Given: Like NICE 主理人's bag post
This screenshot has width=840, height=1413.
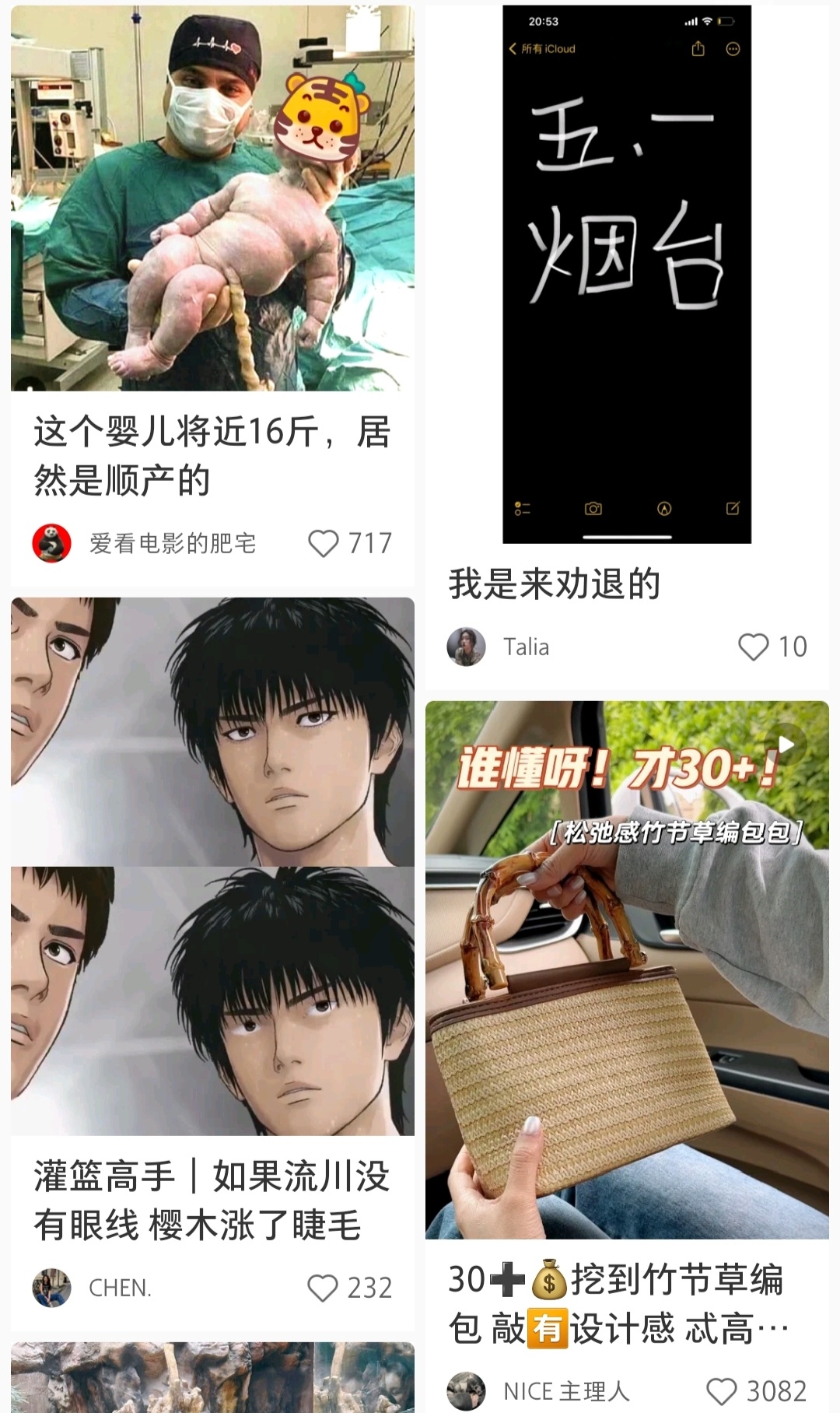Looking at the screenshot, I should [x=721, y=1391].
